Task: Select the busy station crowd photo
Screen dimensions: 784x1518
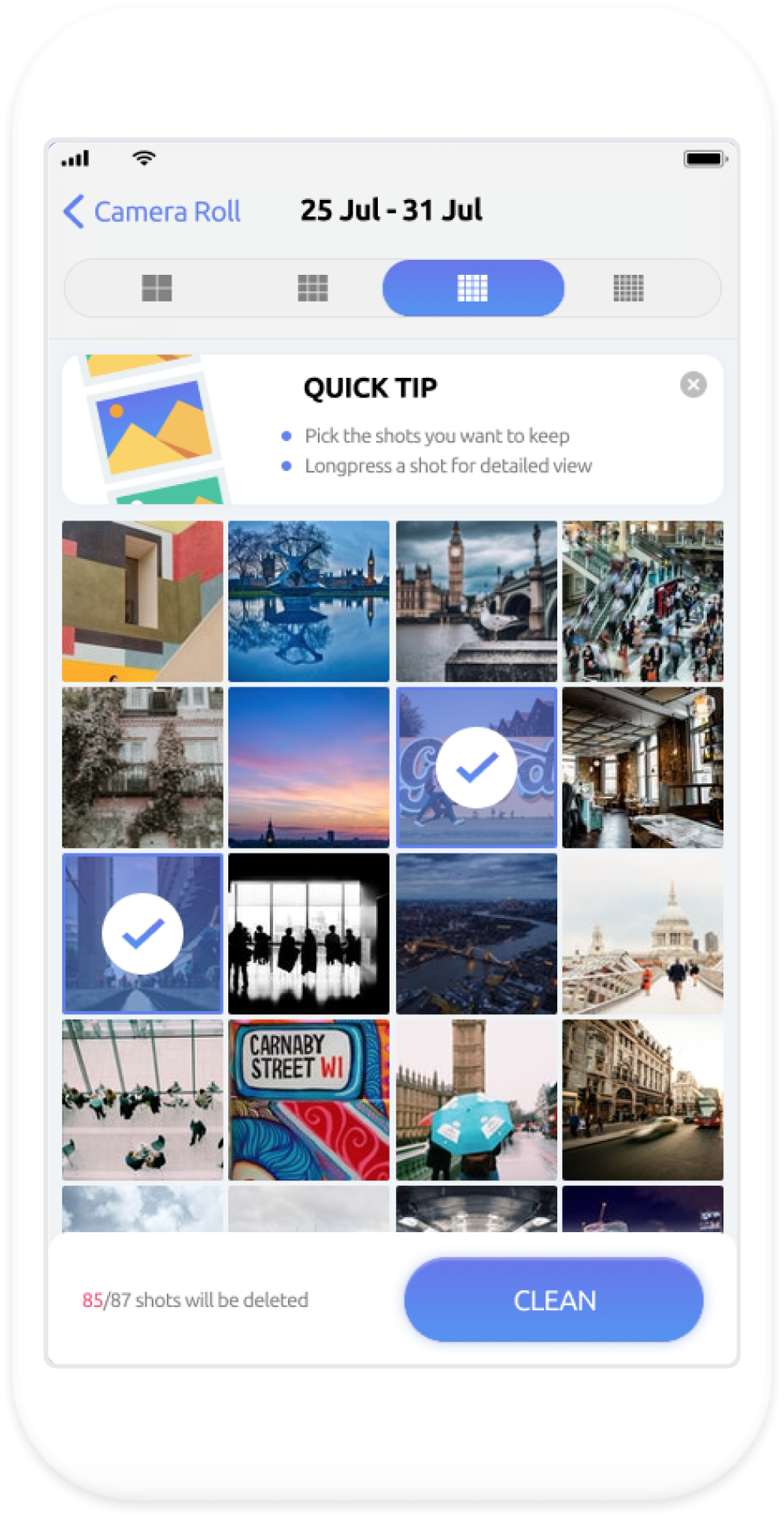Action: [642, 601]
